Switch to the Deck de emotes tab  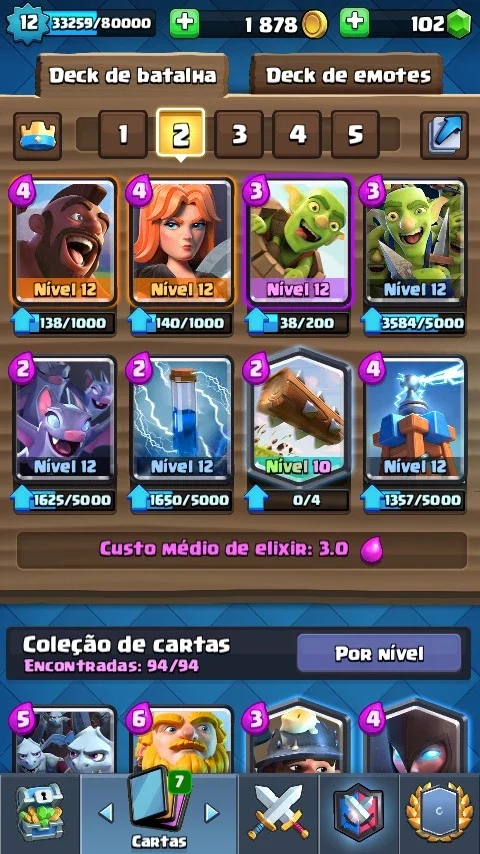[x=347, y=75]
